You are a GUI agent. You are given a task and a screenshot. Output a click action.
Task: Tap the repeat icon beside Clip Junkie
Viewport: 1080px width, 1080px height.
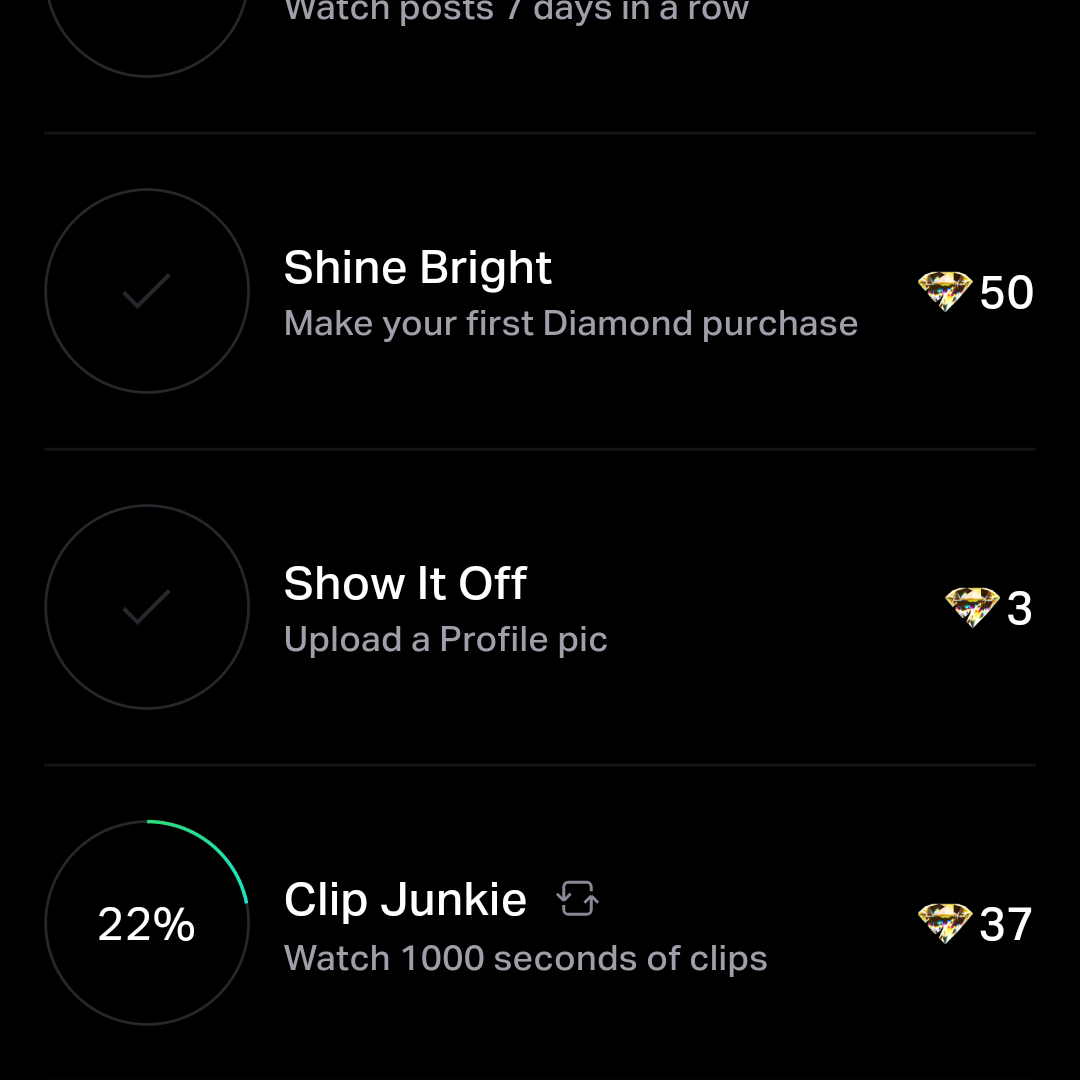point(577,899)
